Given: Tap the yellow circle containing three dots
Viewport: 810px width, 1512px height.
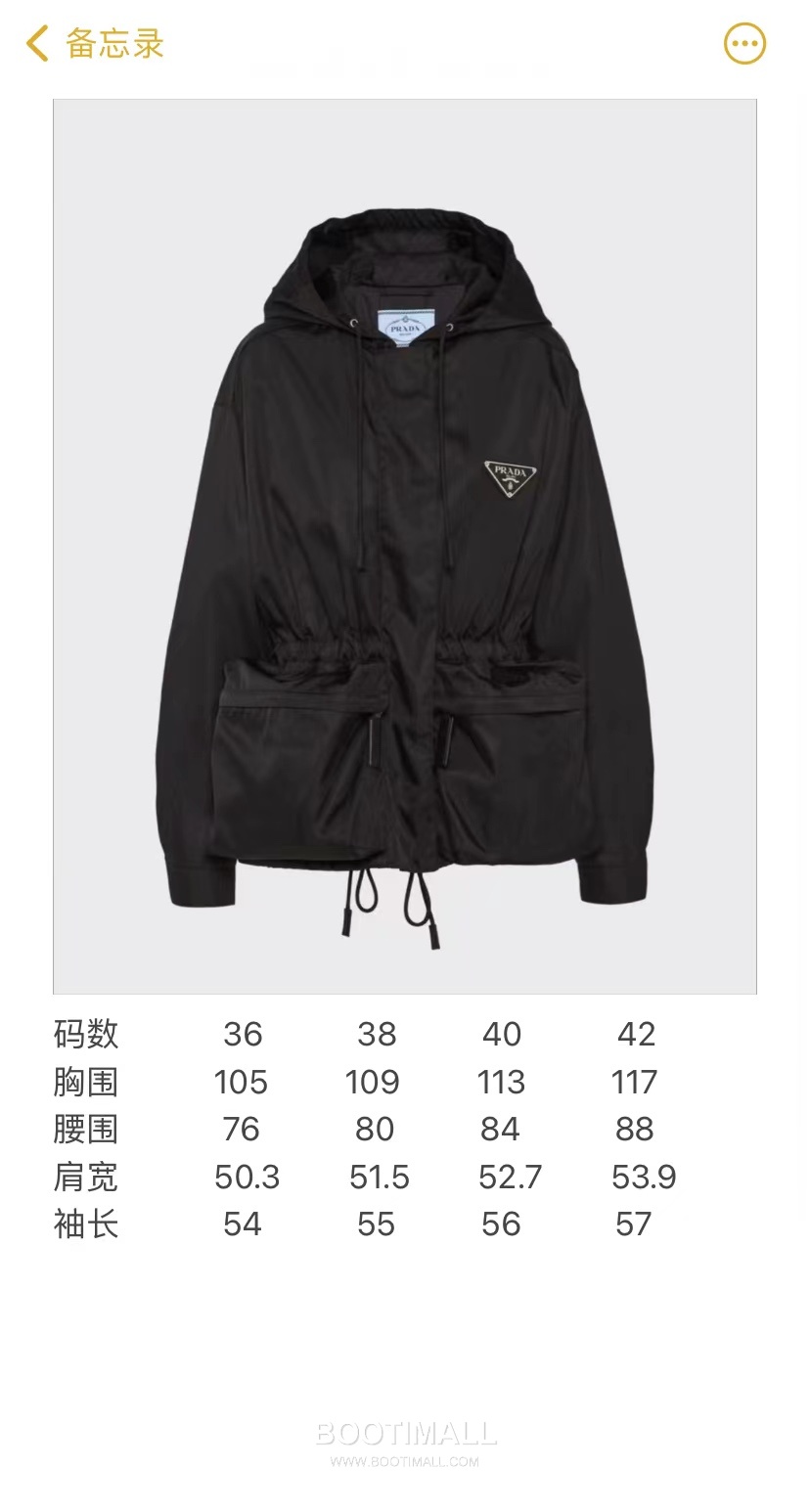Looking at the screenshot, I should coord(744,43).
